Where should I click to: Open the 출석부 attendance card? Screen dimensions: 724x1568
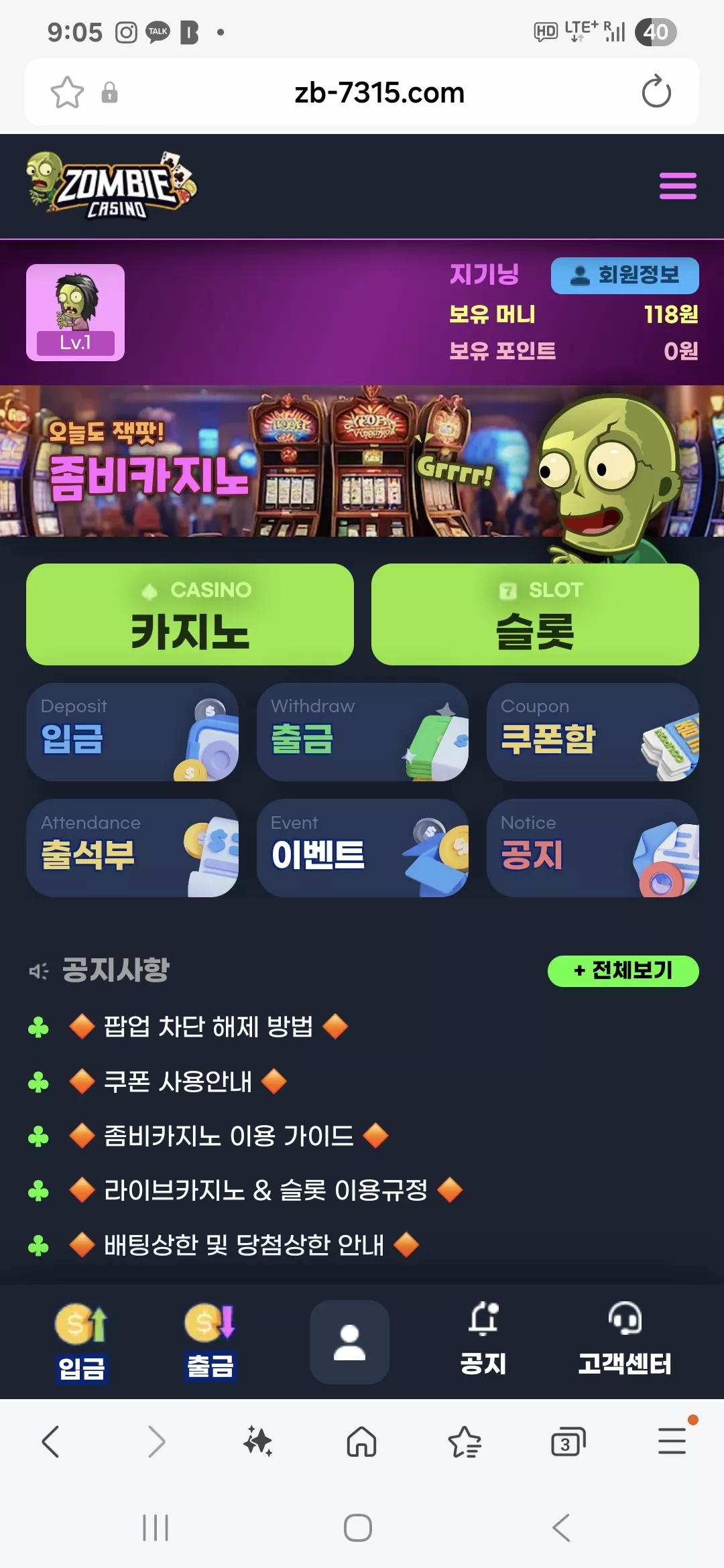(132, 848)
